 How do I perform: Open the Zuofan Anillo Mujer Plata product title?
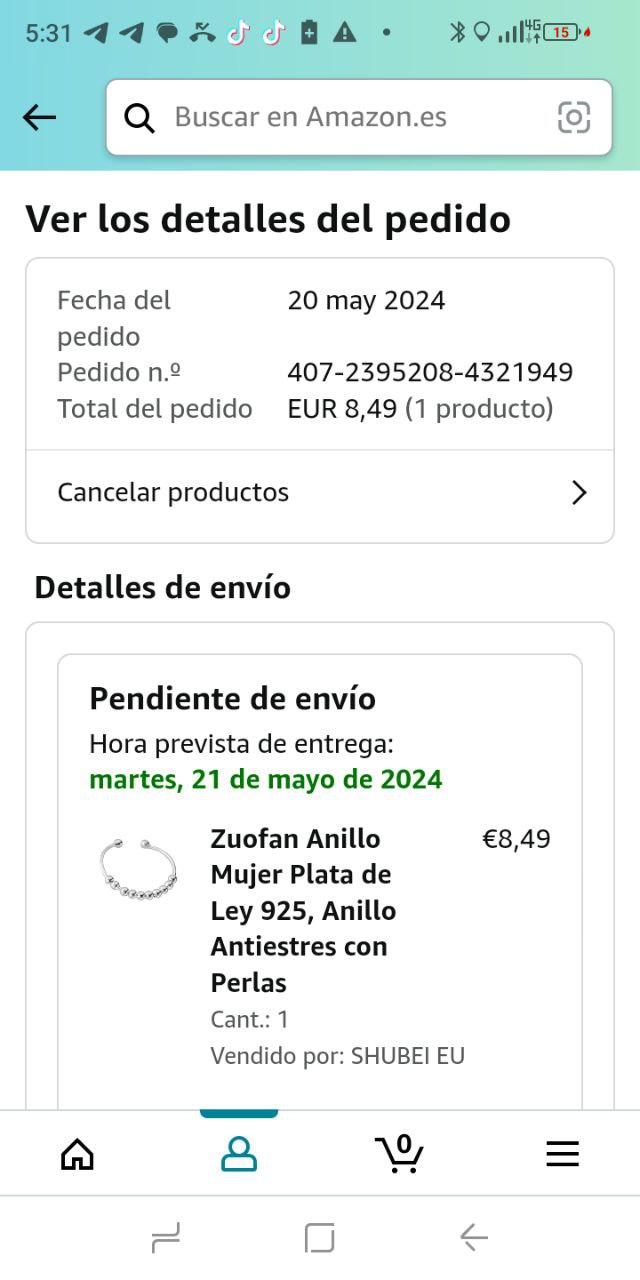(x=305, y=910)
